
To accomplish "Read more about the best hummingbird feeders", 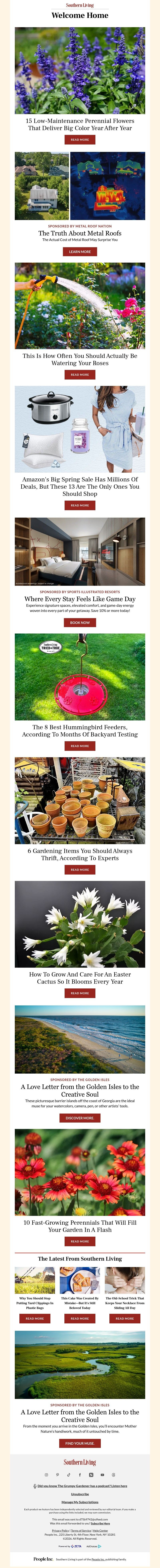I will (80, 746).
